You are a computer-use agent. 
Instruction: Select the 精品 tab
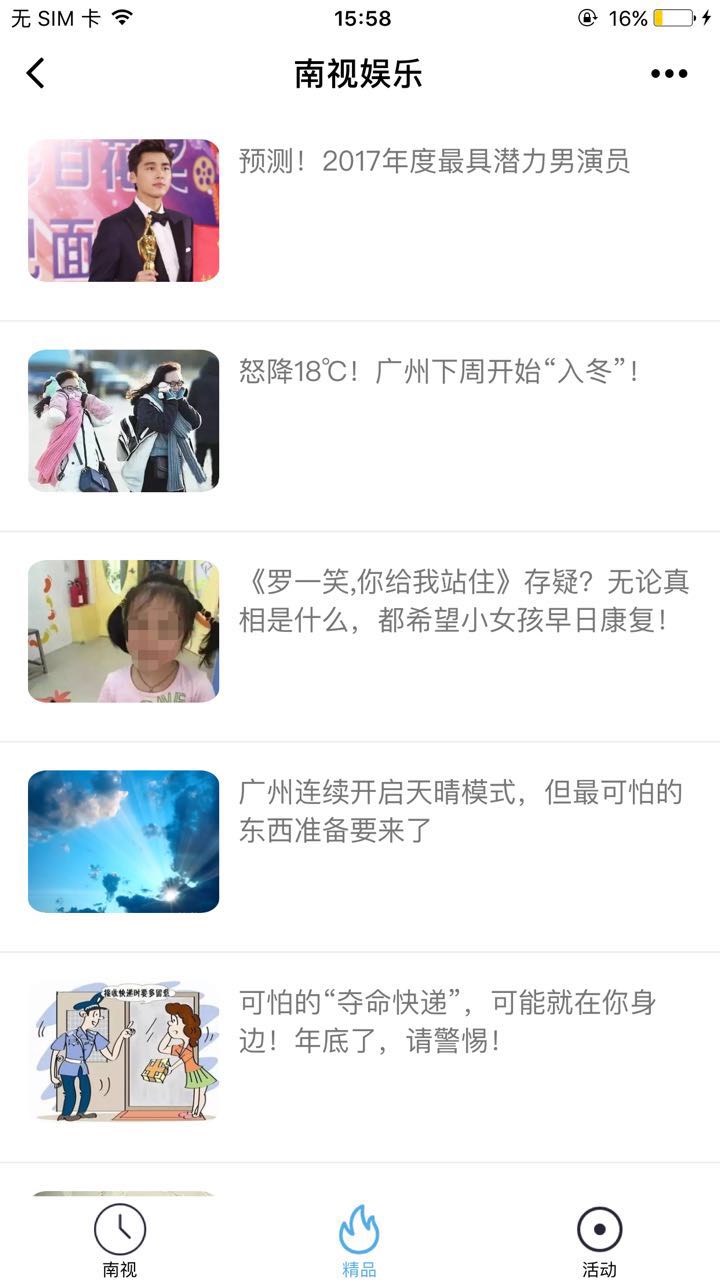360,1240
